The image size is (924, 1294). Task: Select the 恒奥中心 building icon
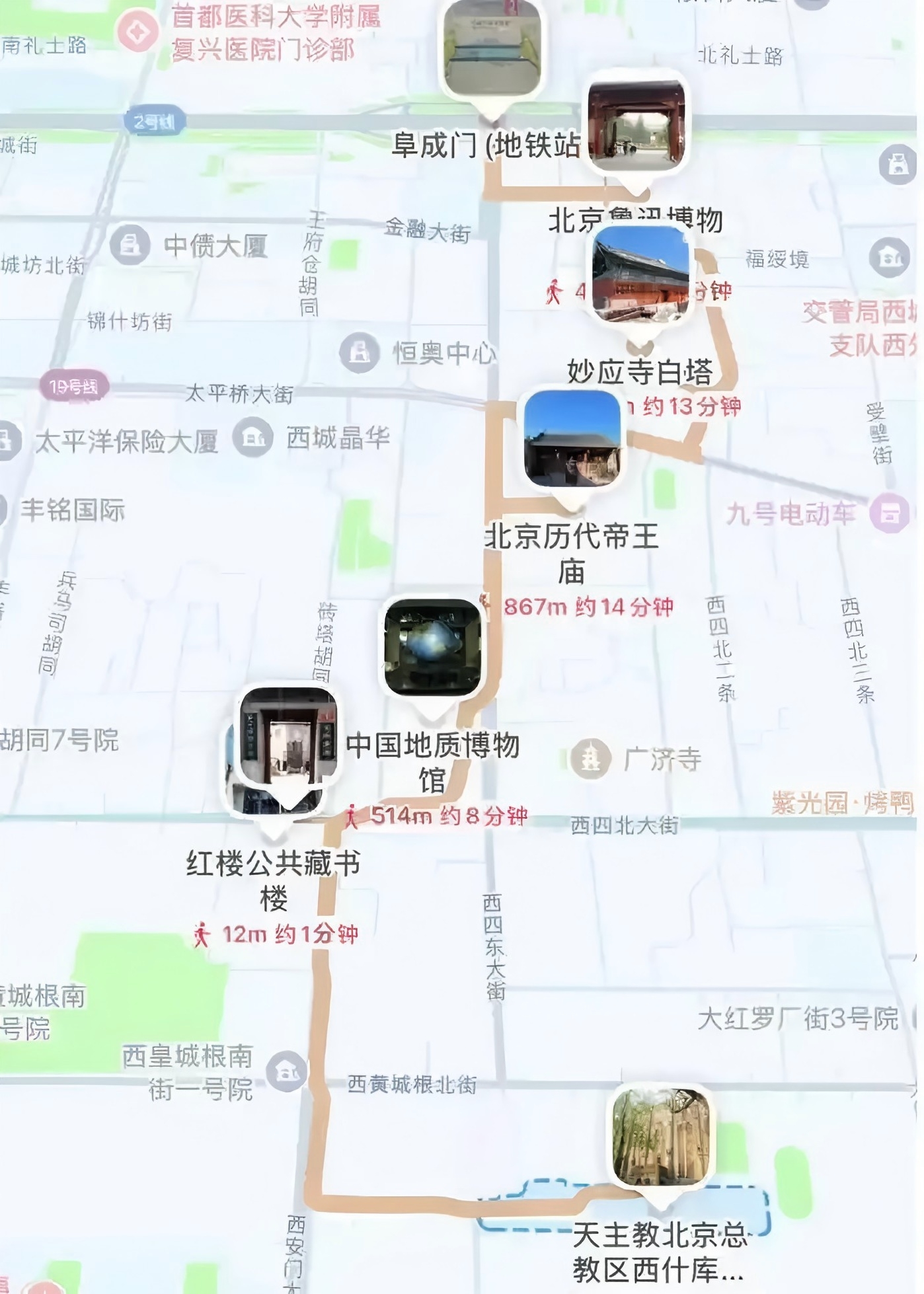360,352
